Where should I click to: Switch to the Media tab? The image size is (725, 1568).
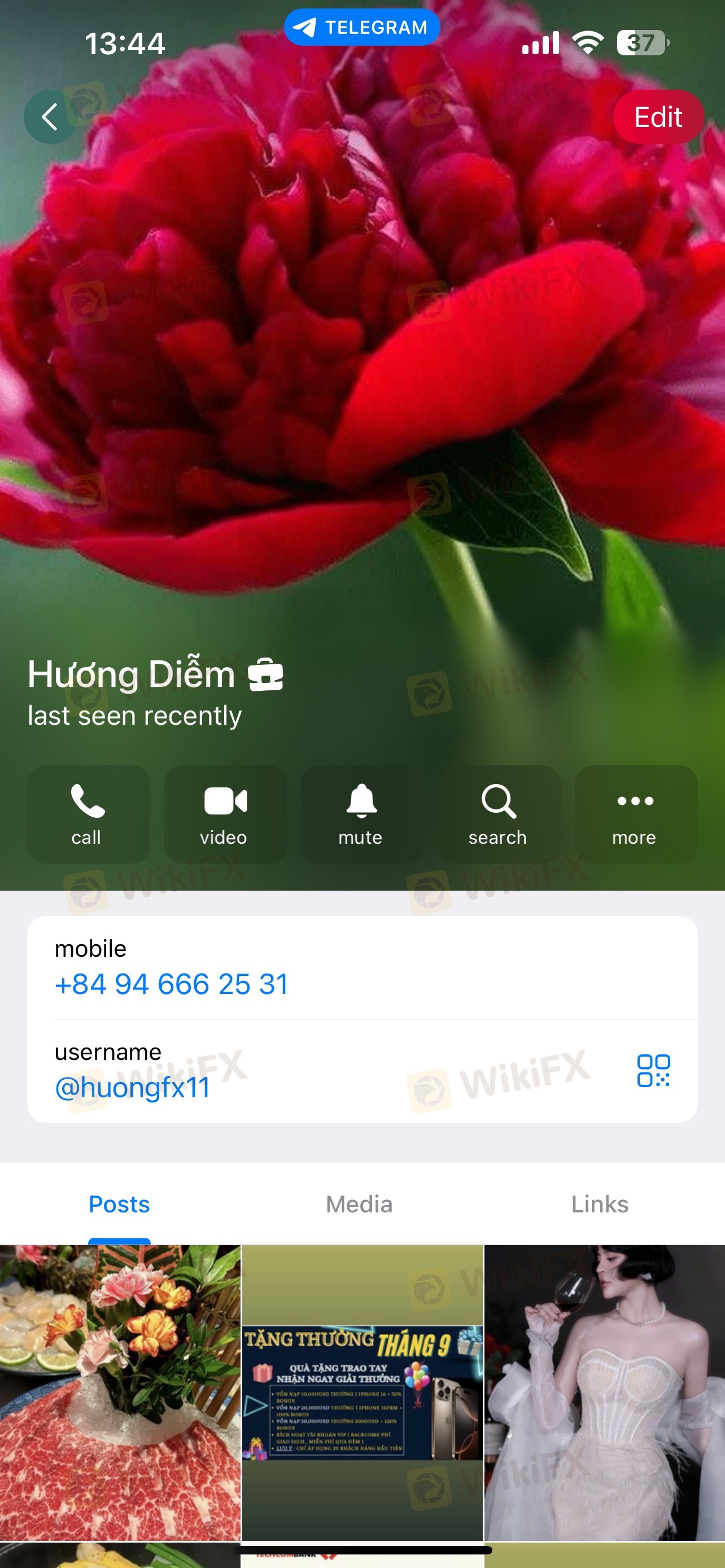coord(359,1204)
